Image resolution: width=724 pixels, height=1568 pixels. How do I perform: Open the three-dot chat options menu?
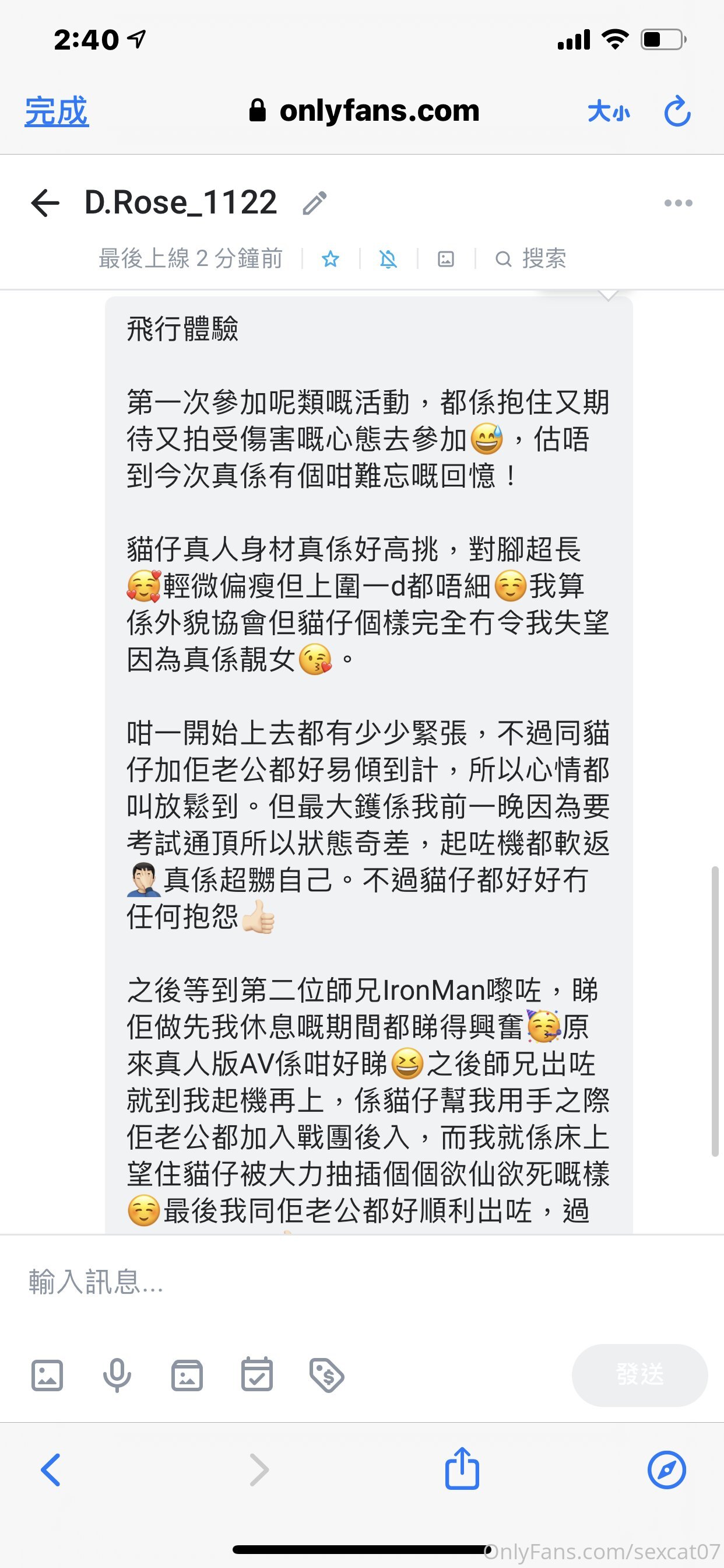click(x=678, y=202)
